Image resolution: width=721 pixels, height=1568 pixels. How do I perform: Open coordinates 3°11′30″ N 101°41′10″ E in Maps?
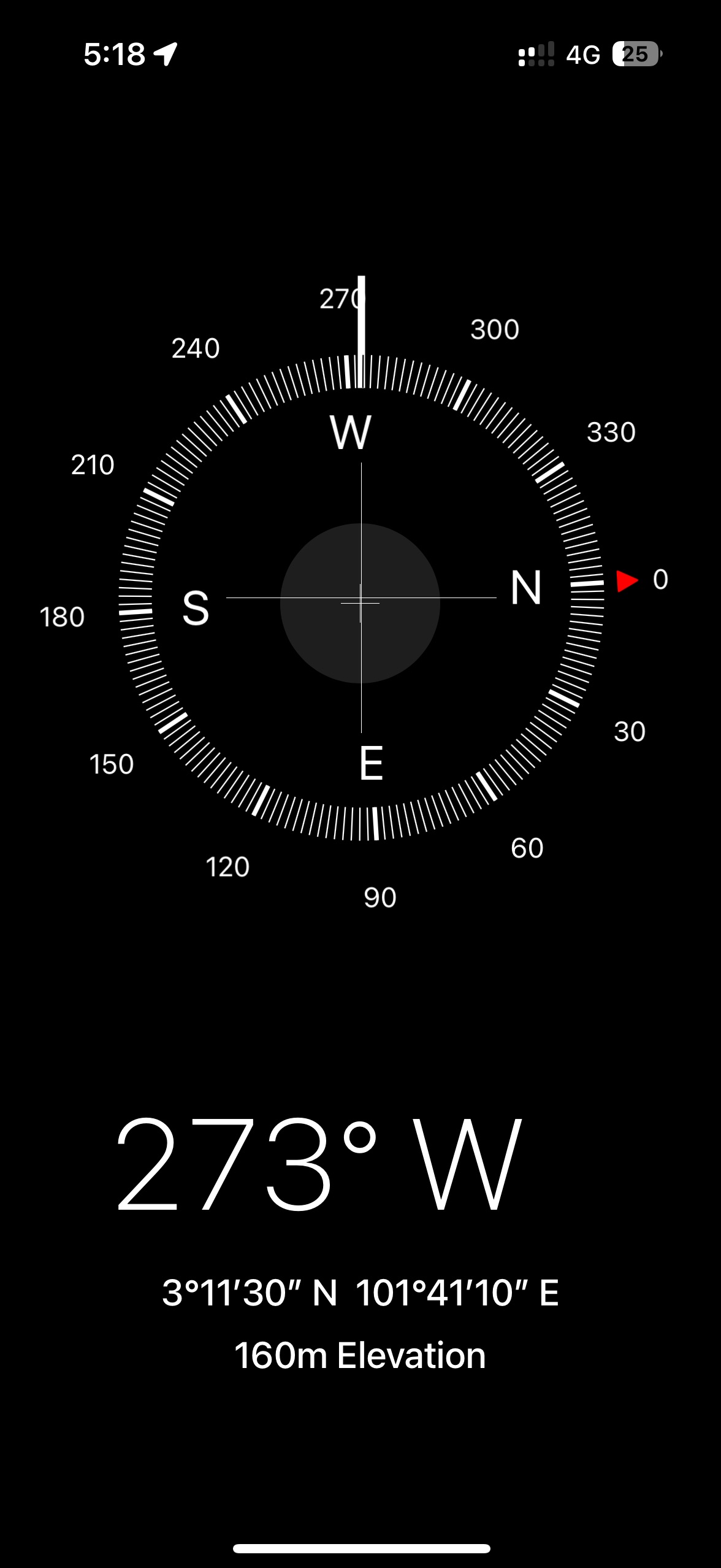(x=360, y=1293)
